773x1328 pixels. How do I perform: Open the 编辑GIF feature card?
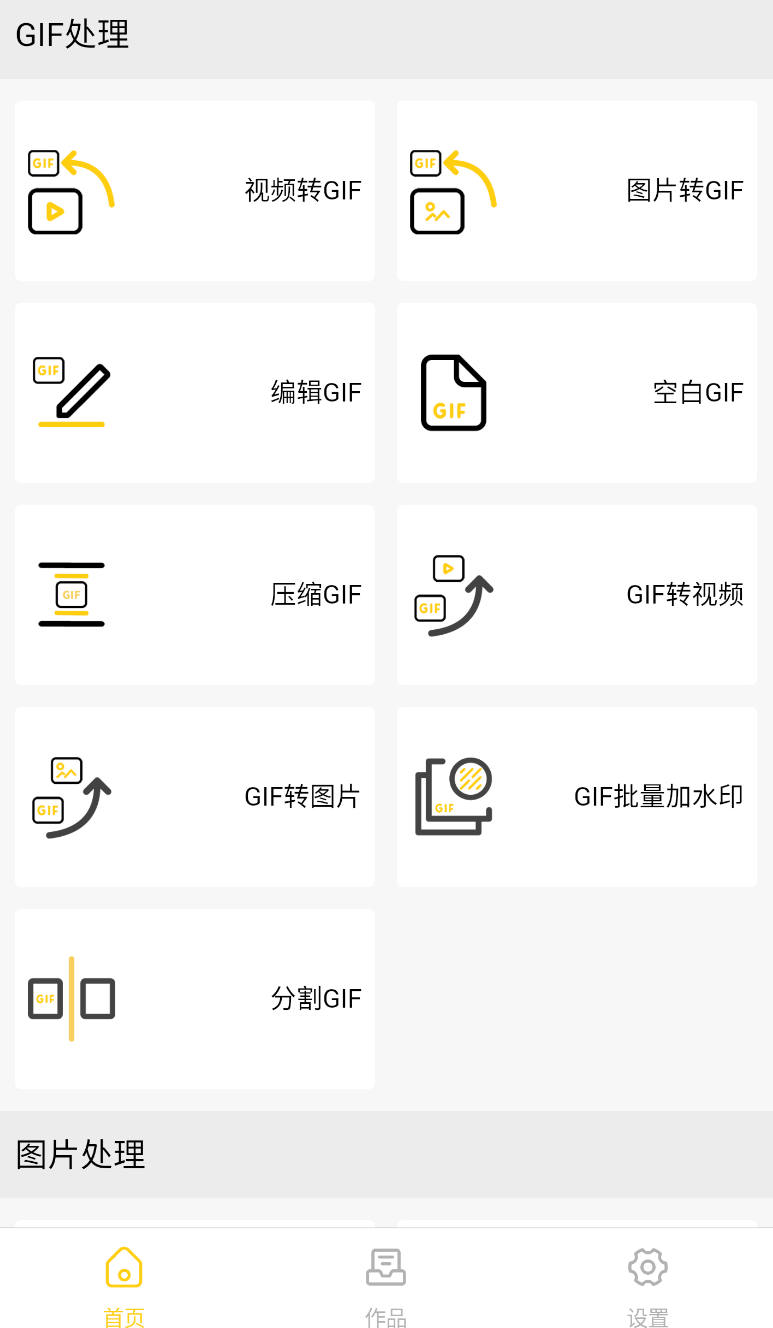[194, 392]
